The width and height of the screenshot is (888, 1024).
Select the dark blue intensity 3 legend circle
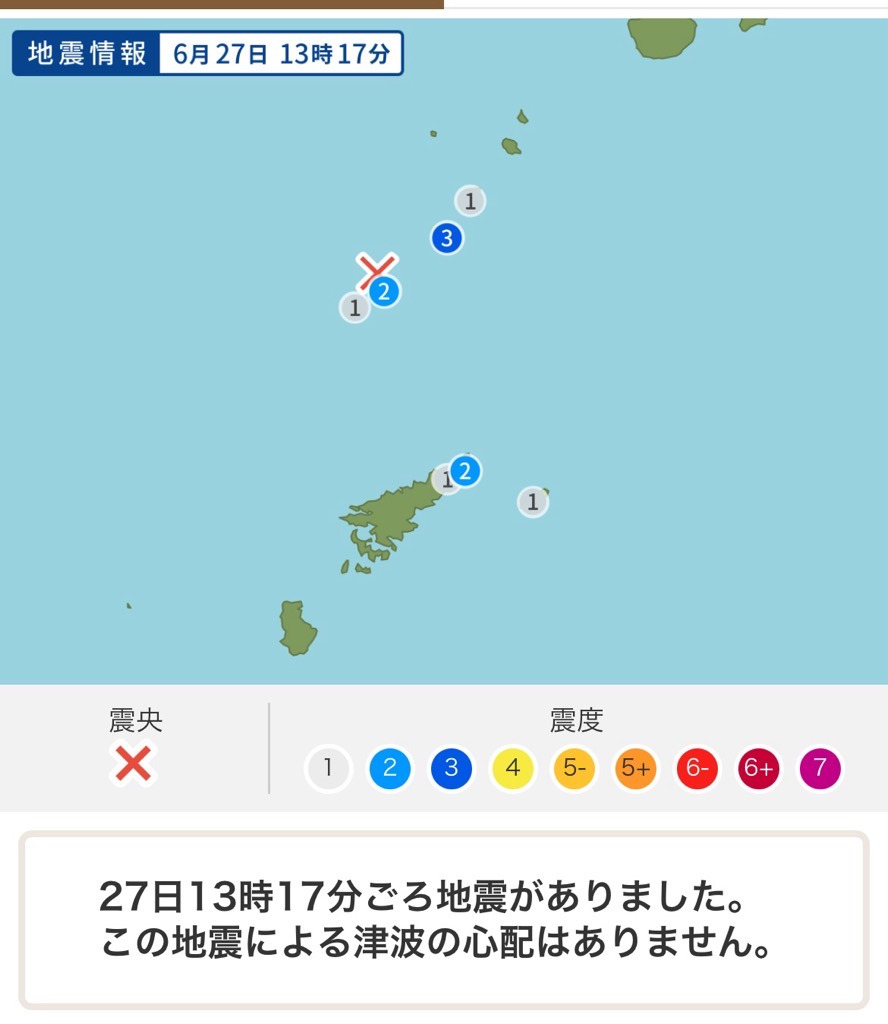coord(450,768)
